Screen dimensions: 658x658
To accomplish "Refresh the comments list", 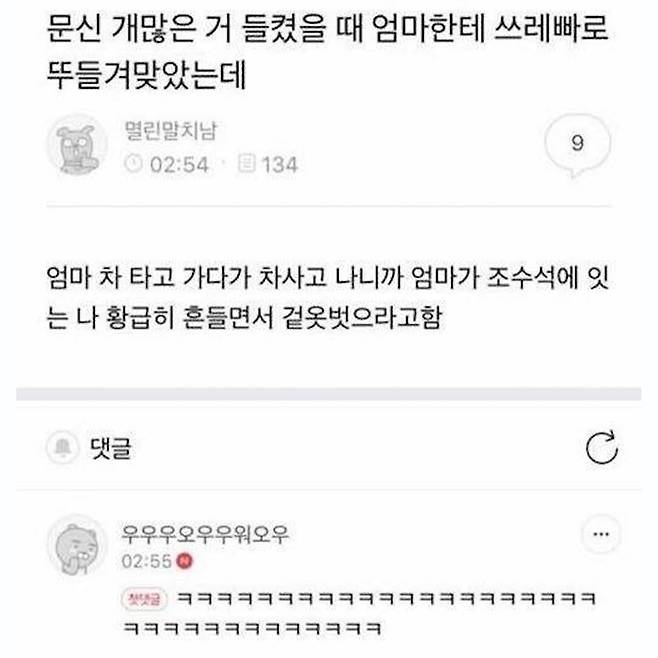I will [x=601, y=449].
